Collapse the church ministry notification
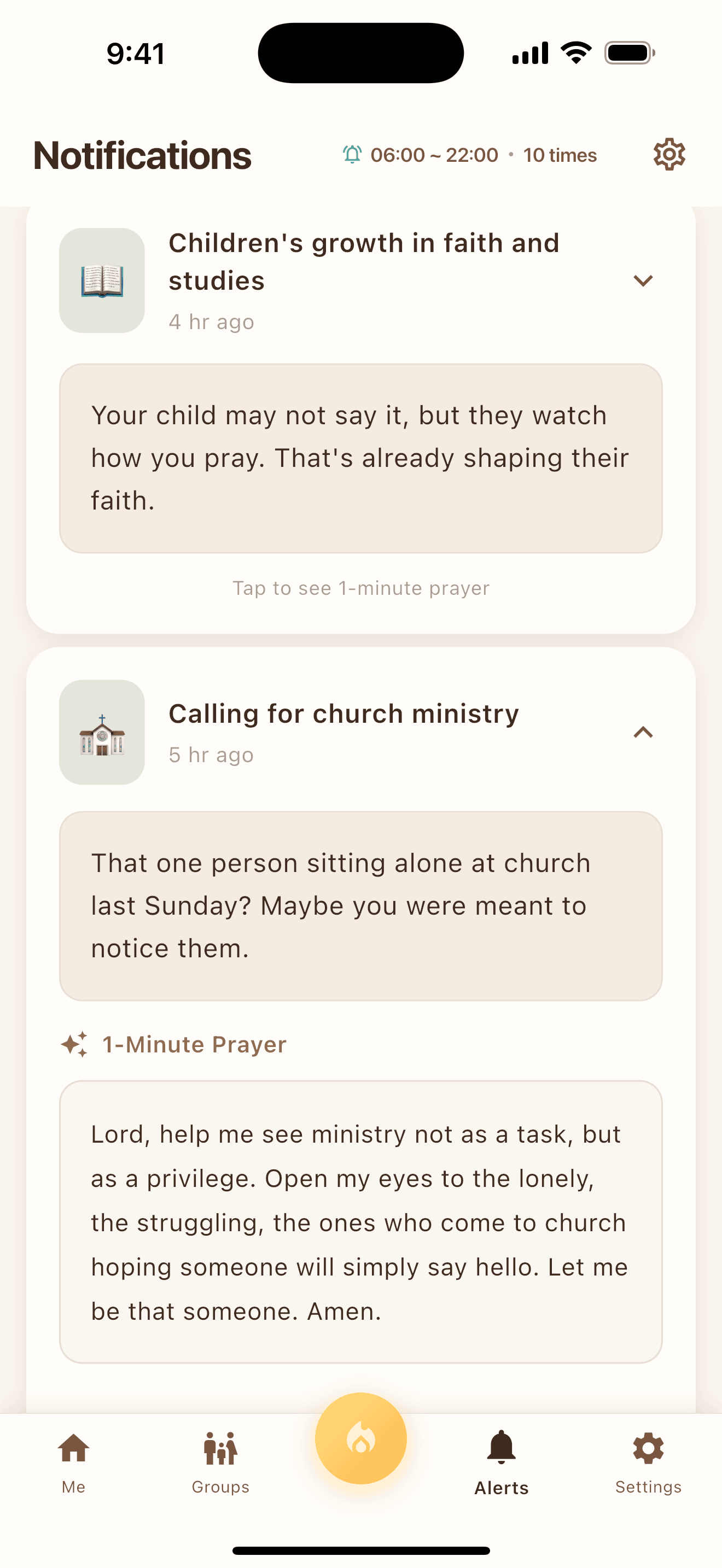The width and height of the screenshot is (722, 1568). (x=643, y=732)
